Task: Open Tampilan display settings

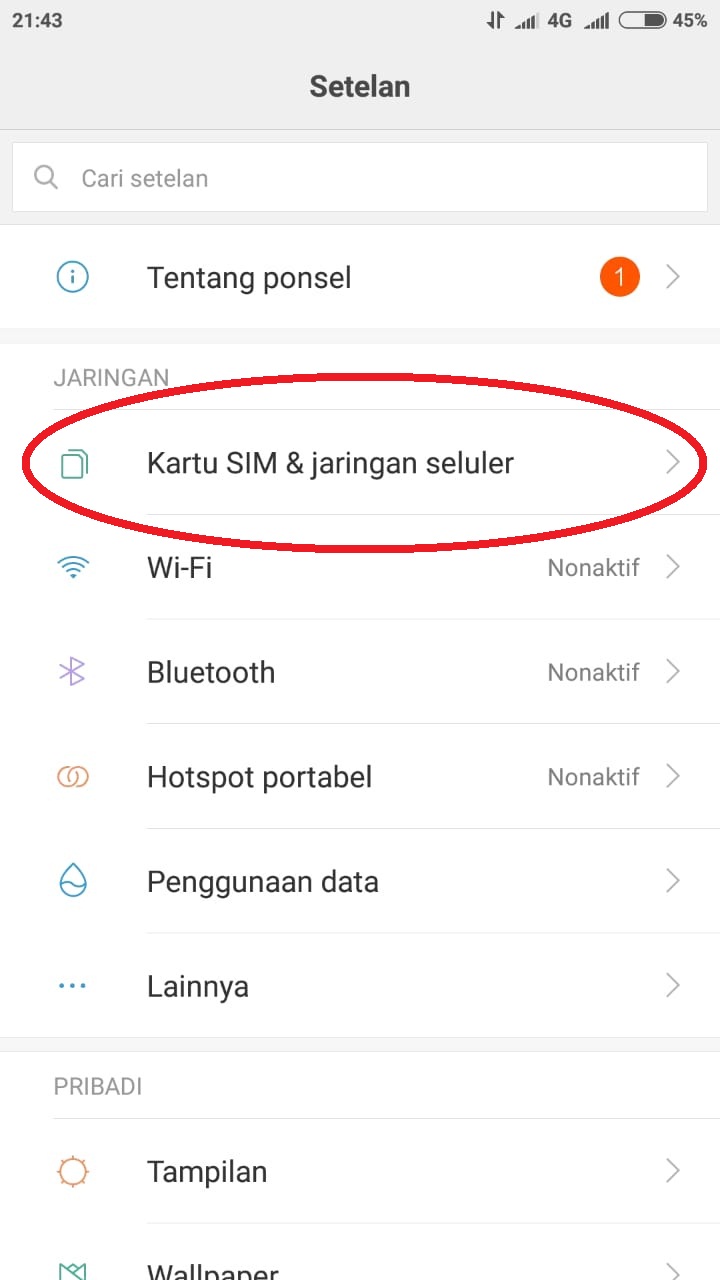Action: tap(360, 1171)
